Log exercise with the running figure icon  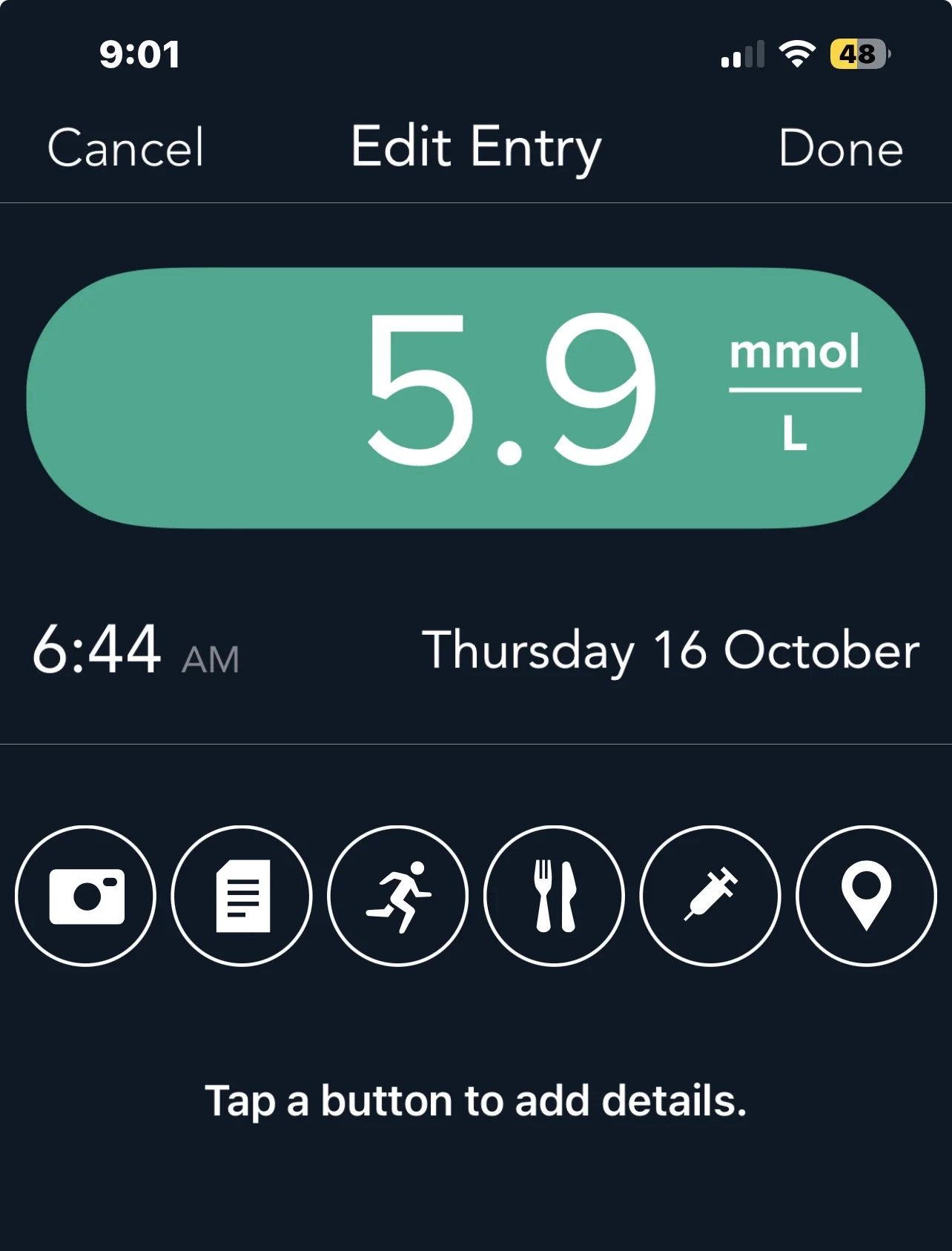[398, 896]
